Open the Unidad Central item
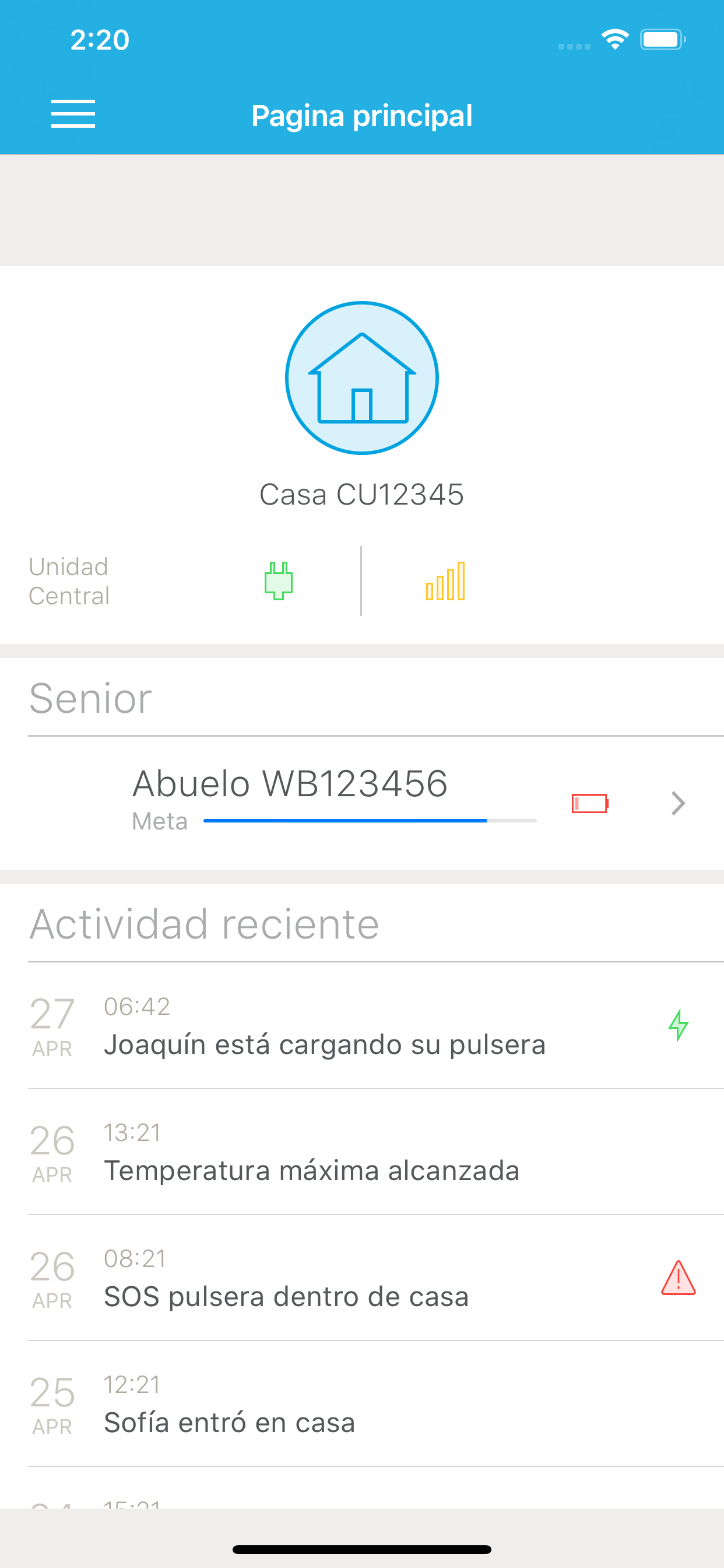This screenshot has width=724, height=1568. click(x=69, y=582)
